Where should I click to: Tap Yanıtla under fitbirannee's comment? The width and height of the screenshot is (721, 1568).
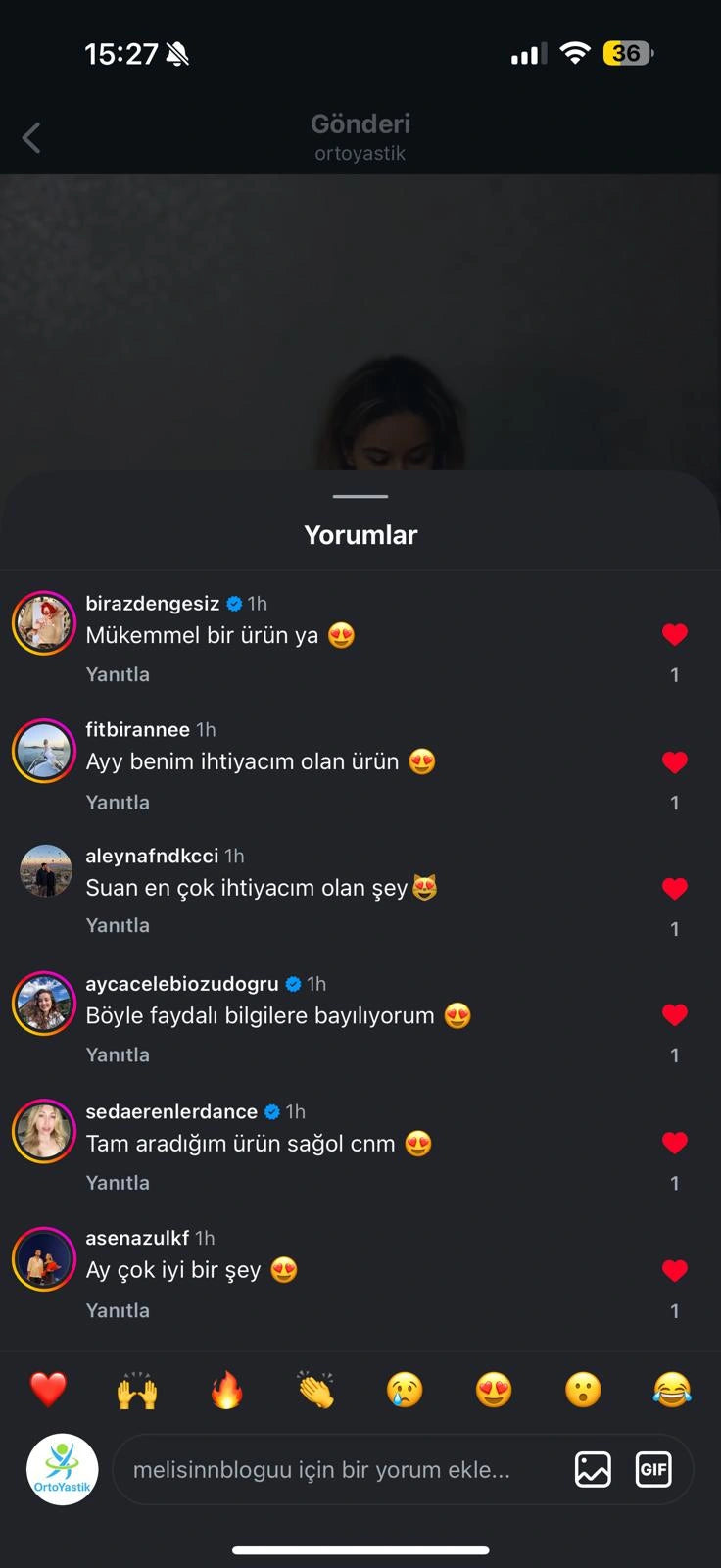118,802
